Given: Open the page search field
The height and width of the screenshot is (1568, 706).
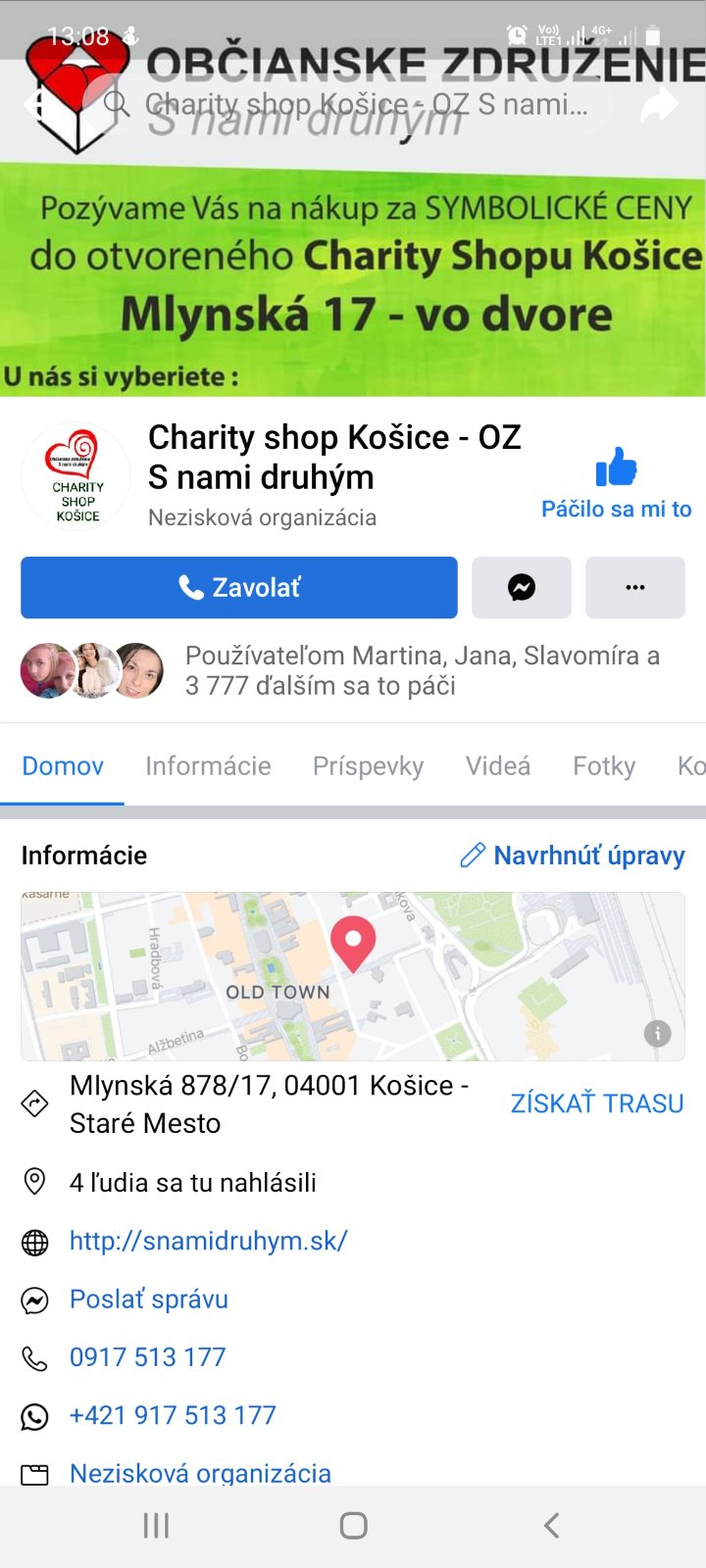Looking at the screenshot, I should pos(353,104).
